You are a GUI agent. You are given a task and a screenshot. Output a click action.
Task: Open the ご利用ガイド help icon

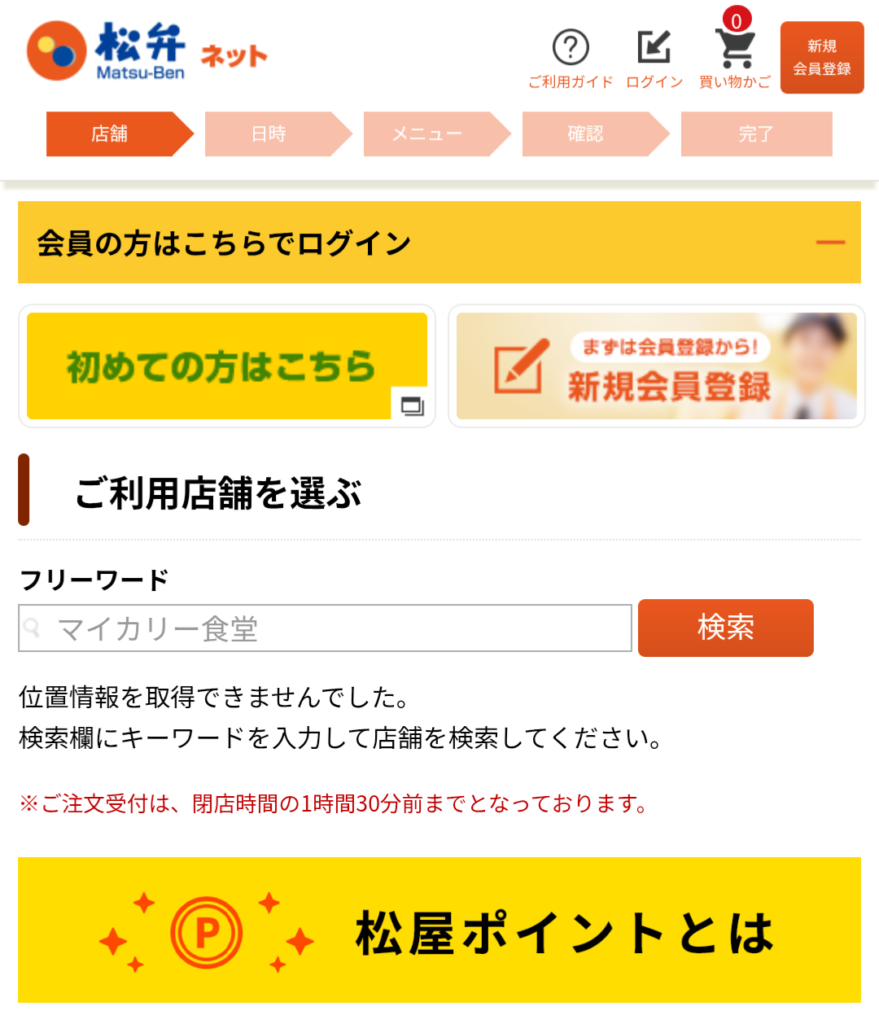point(570,58)
